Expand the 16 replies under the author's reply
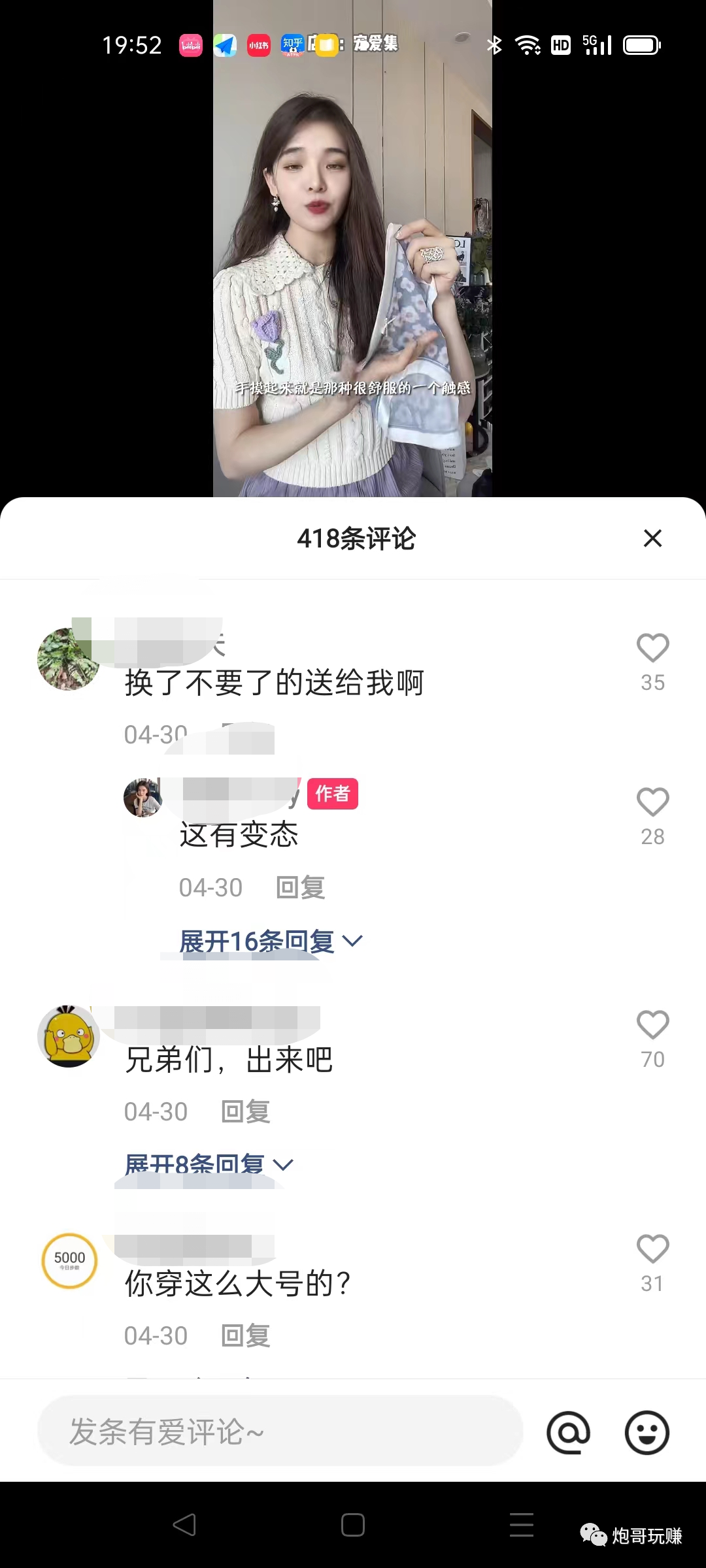 pyautogui.click(x=268, y=940)
